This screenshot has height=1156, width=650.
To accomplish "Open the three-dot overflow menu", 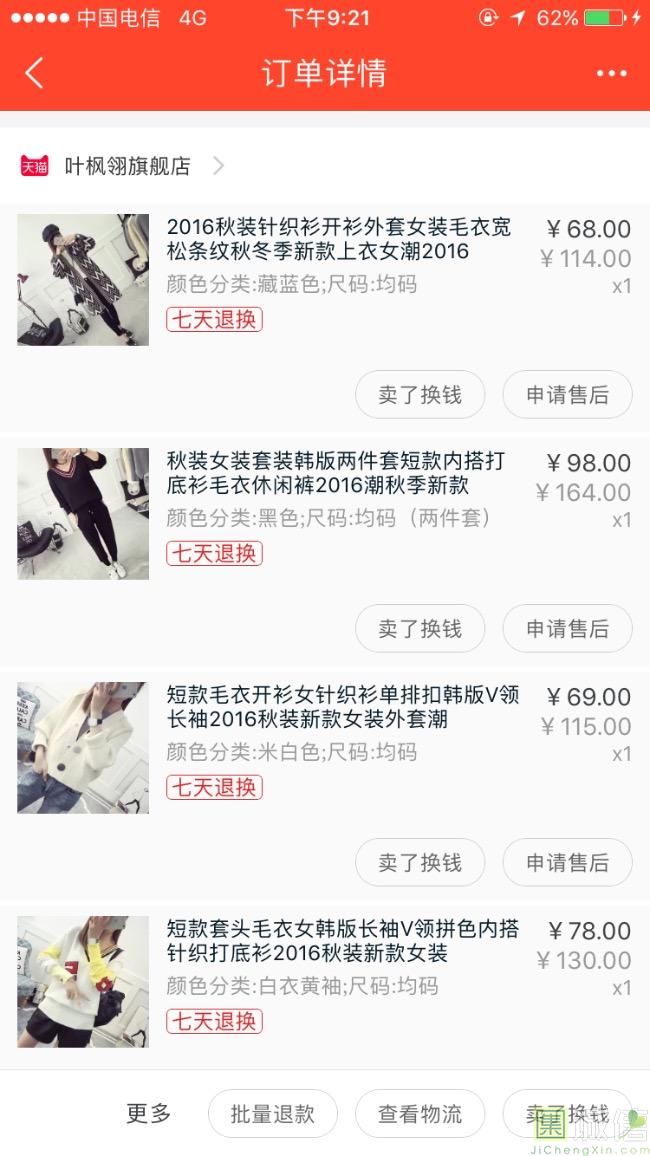I will tap(611, 73).
